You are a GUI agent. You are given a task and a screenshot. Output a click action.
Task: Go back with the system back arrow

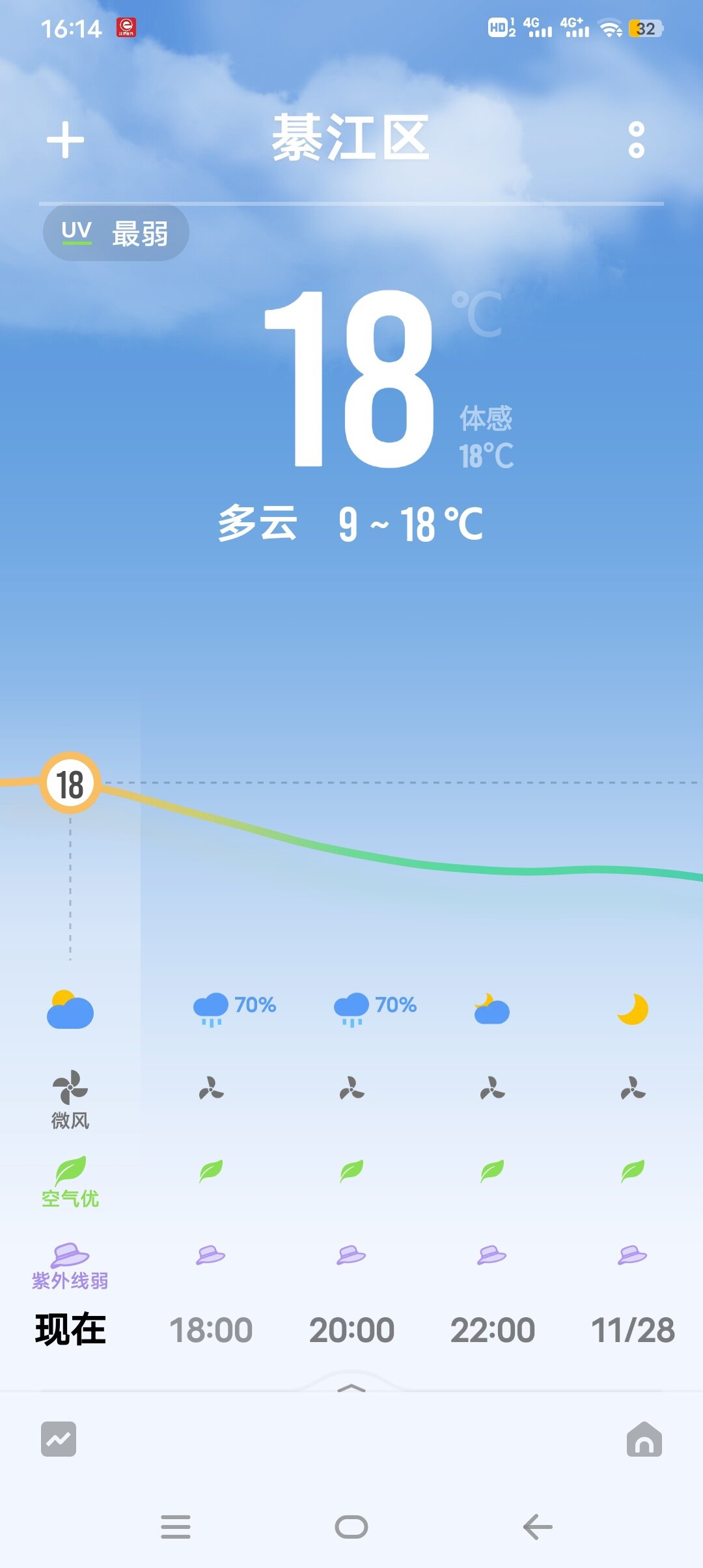point(538,1526)
